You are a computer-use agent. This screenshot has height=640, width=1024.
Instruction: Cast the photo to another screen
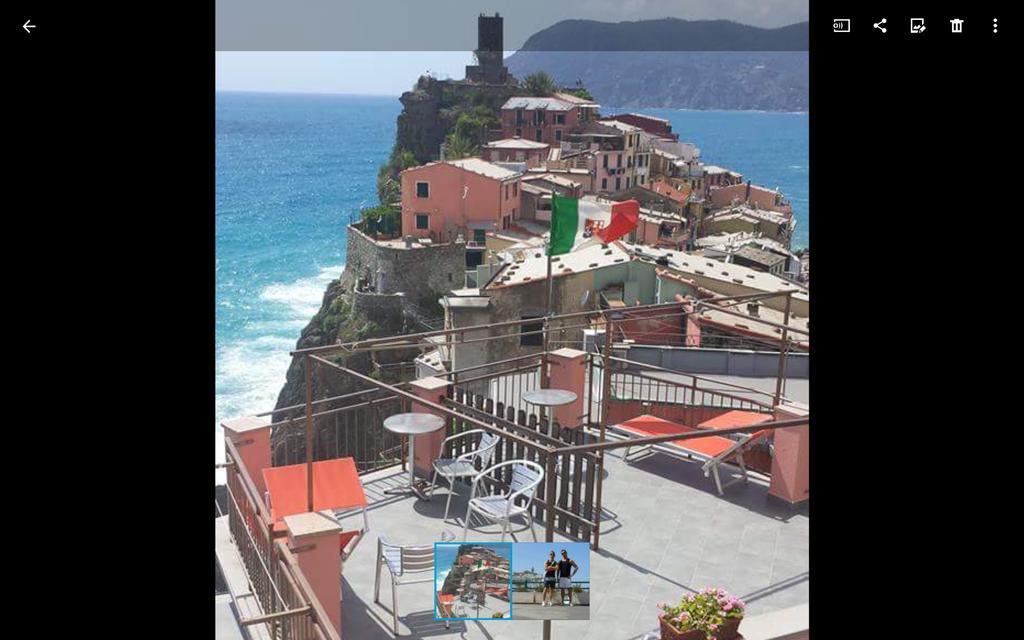click(x=842, y=26)
